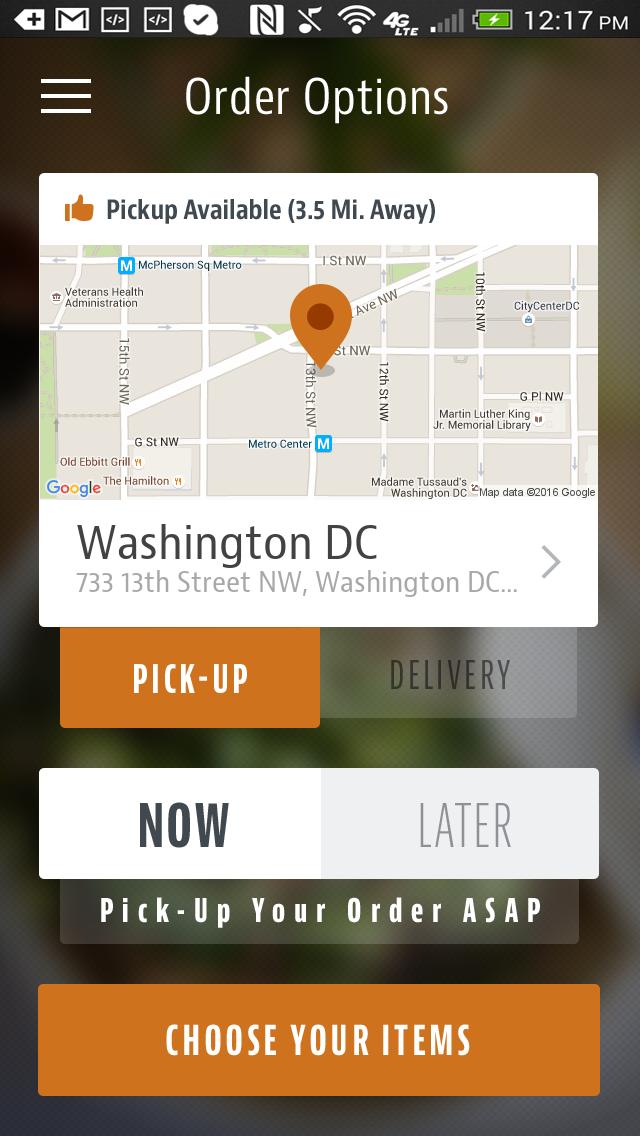Tap Choose Your Items button

click(x=318, y=1040)
